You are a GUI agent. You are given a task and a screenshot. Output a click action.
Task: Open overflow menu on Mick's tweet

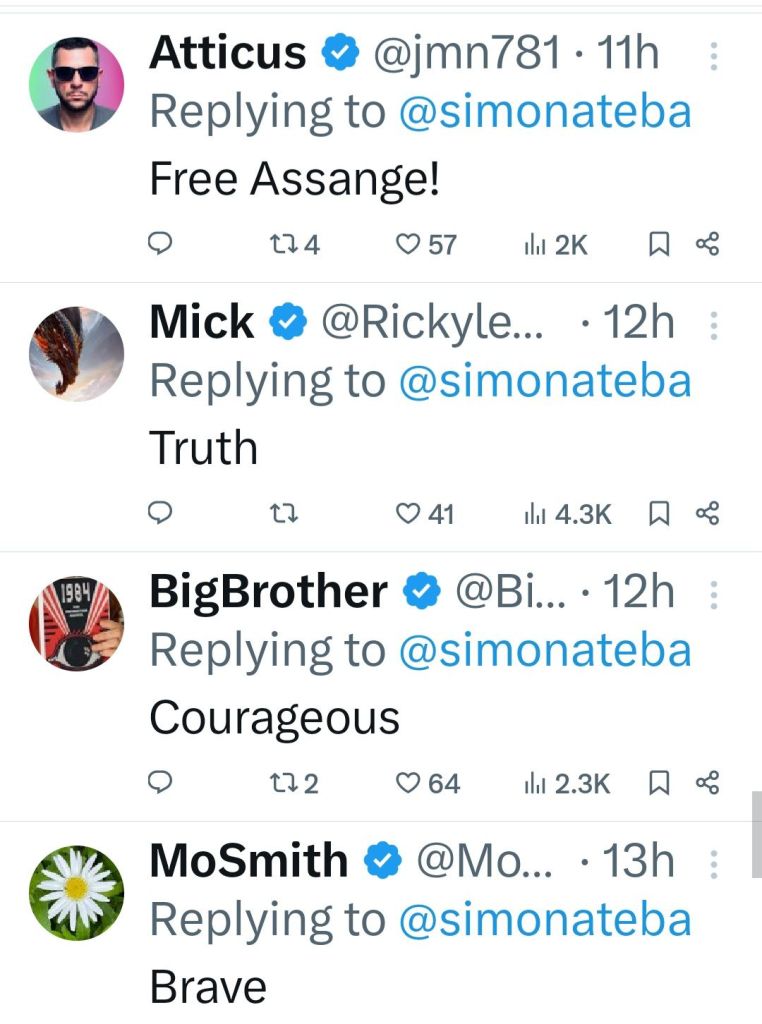(714, 324)
